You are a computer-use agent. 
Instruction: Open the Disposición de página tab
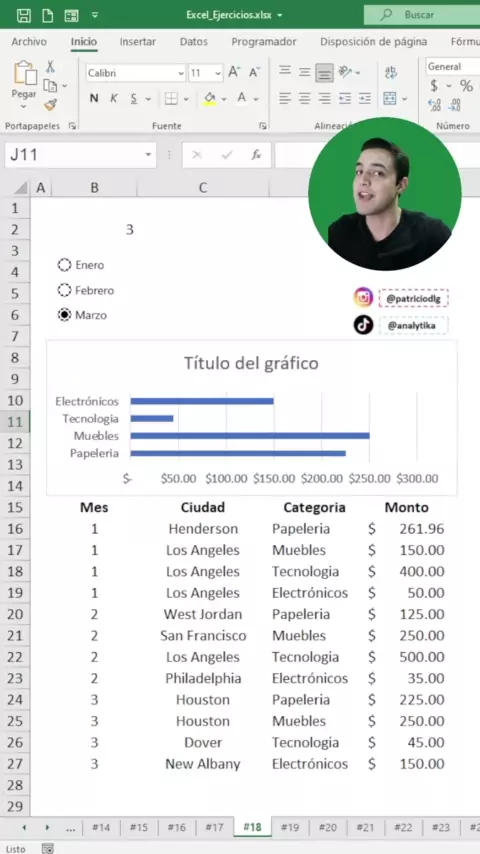coord(373,41)
